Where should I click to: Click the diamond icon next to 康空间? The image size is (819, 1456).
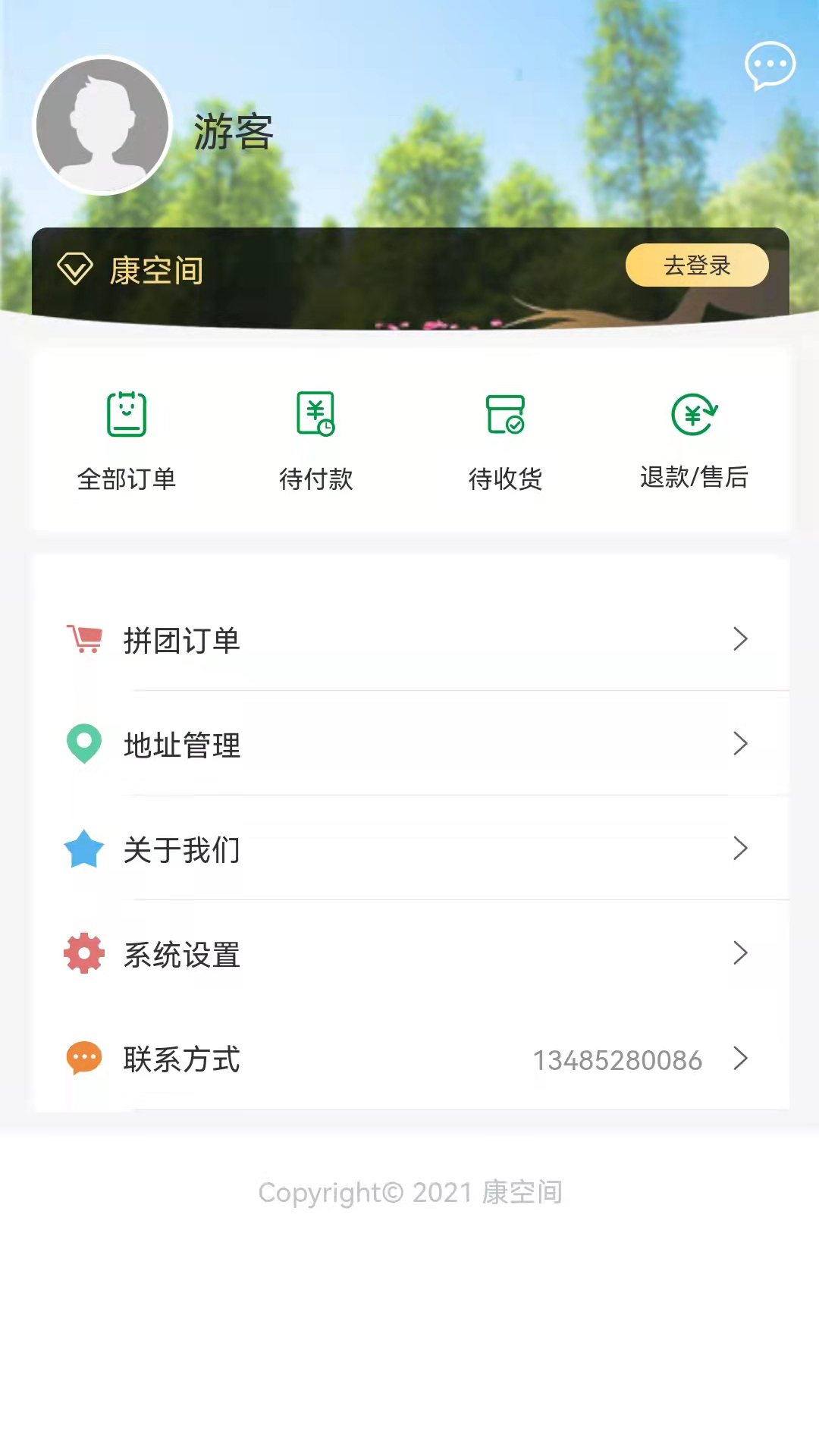coord(73,267)
